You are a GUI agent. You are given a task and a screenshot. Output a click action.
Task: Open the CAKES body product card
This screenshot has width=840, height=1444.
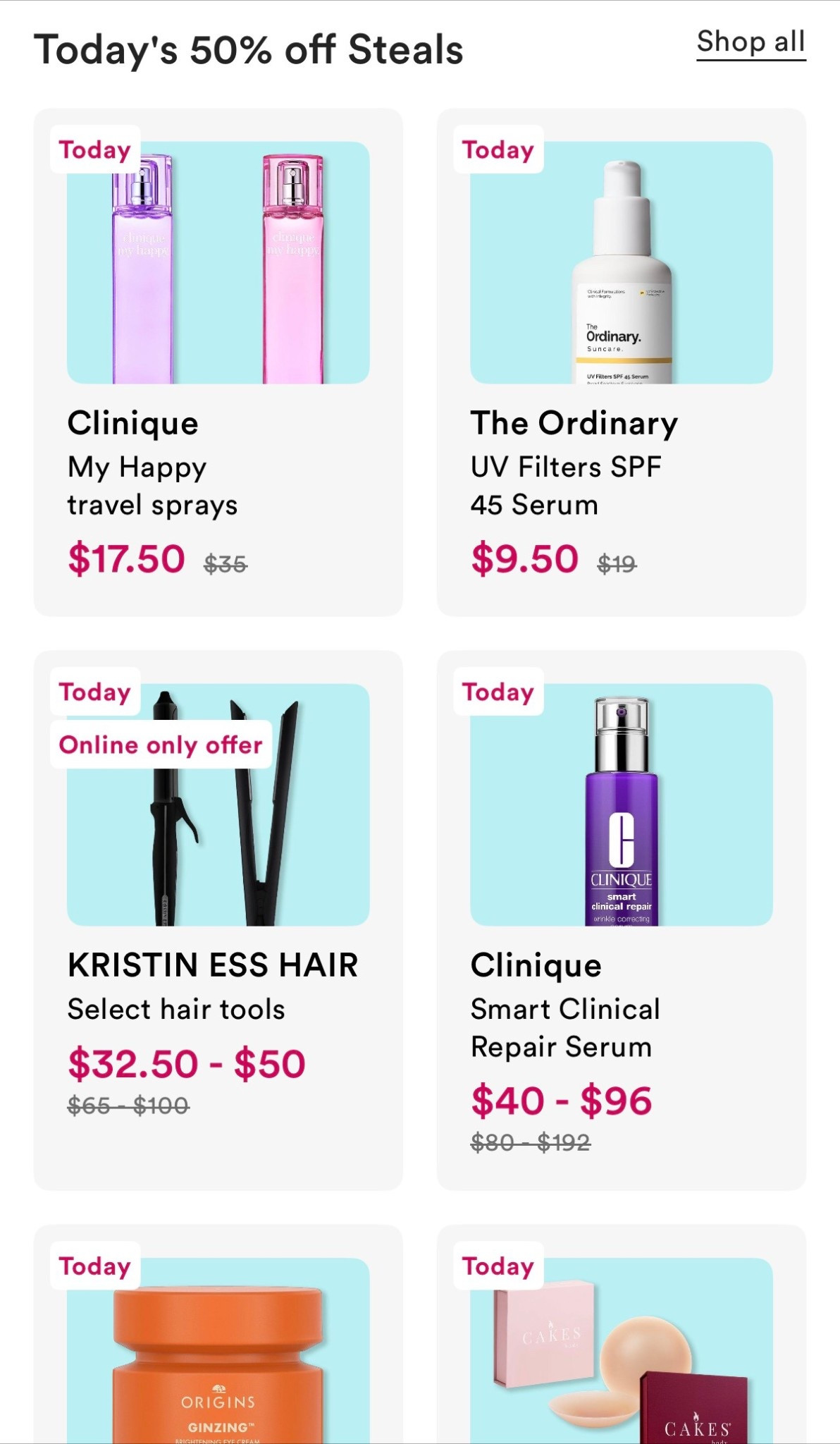pos(620,1375)
